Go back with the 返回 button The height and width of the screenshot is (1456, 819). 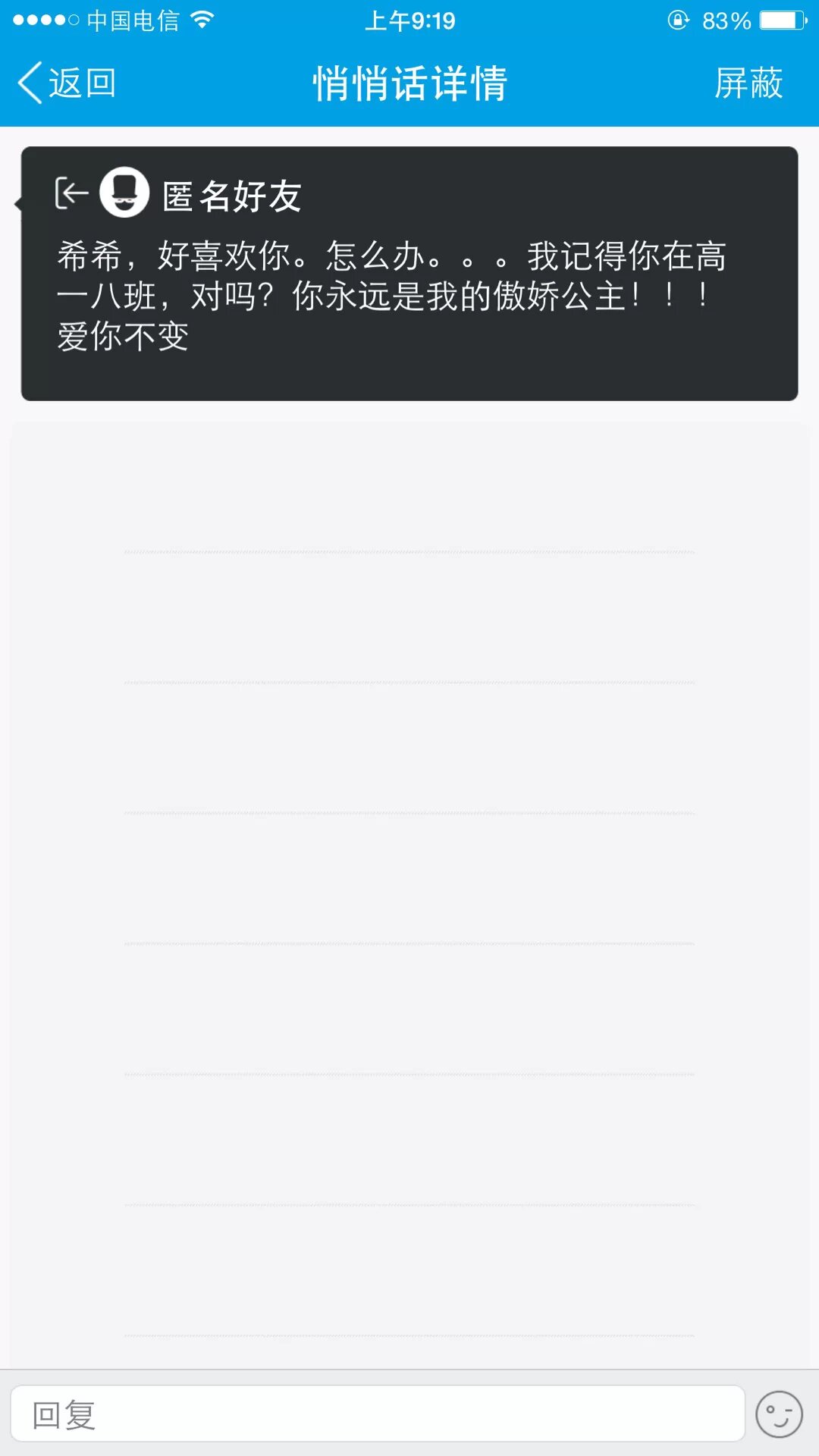point(67,83)
